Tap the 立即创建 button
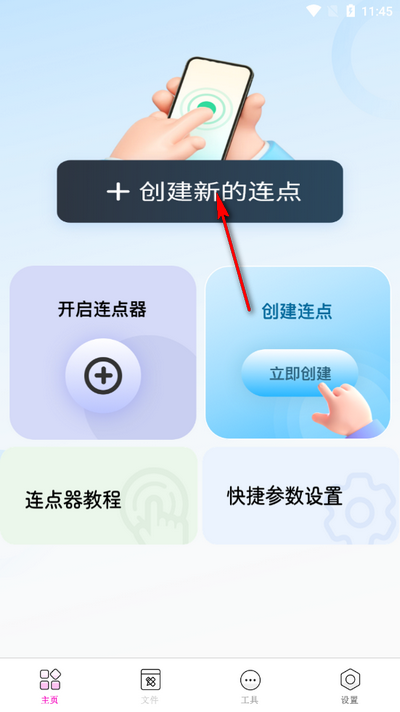This screenshot has height=712, width=400. [300, 373]
